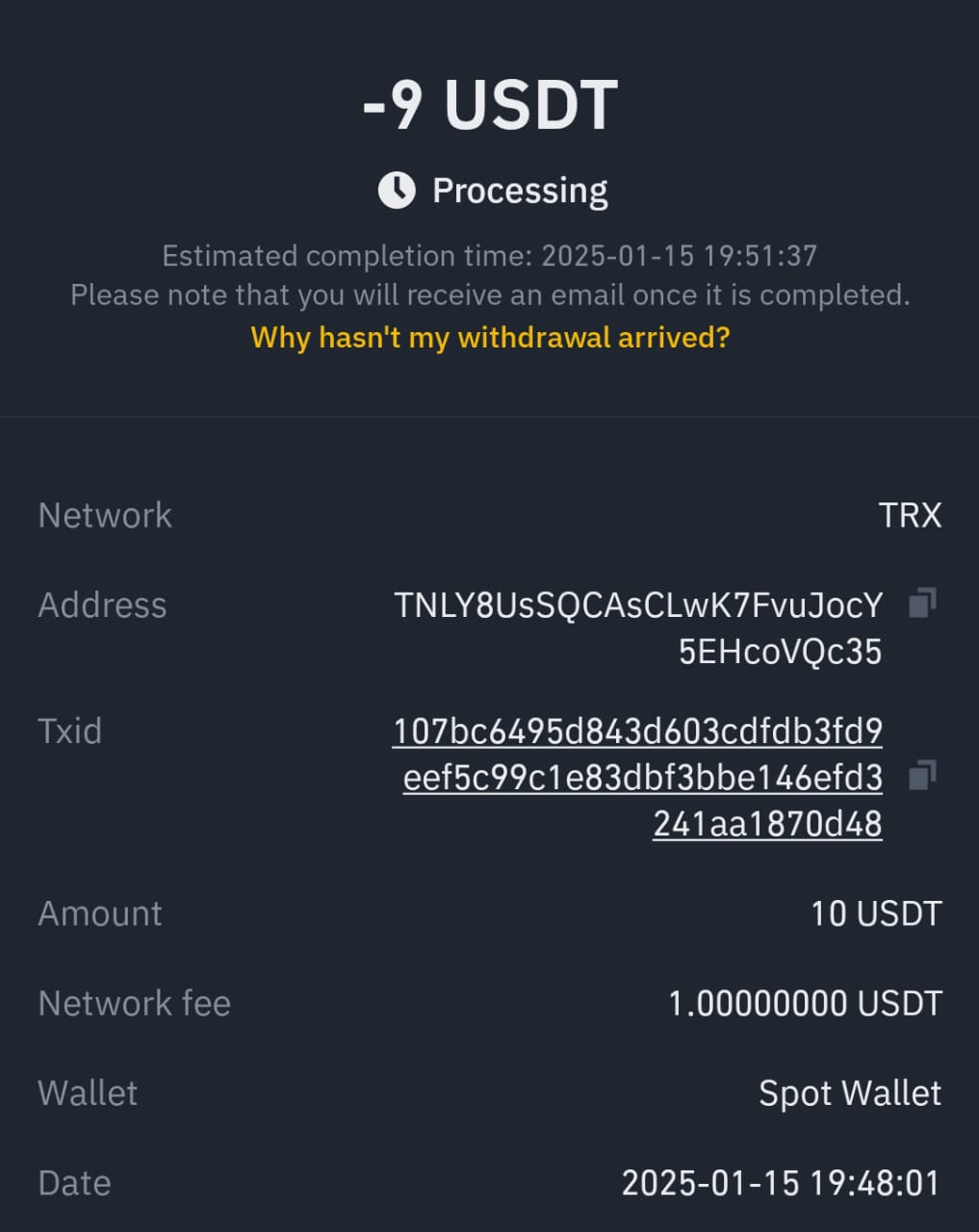
Task: Open the underlined Txid 107bc6495d843d603 link
Action: [x=638, y=731]
